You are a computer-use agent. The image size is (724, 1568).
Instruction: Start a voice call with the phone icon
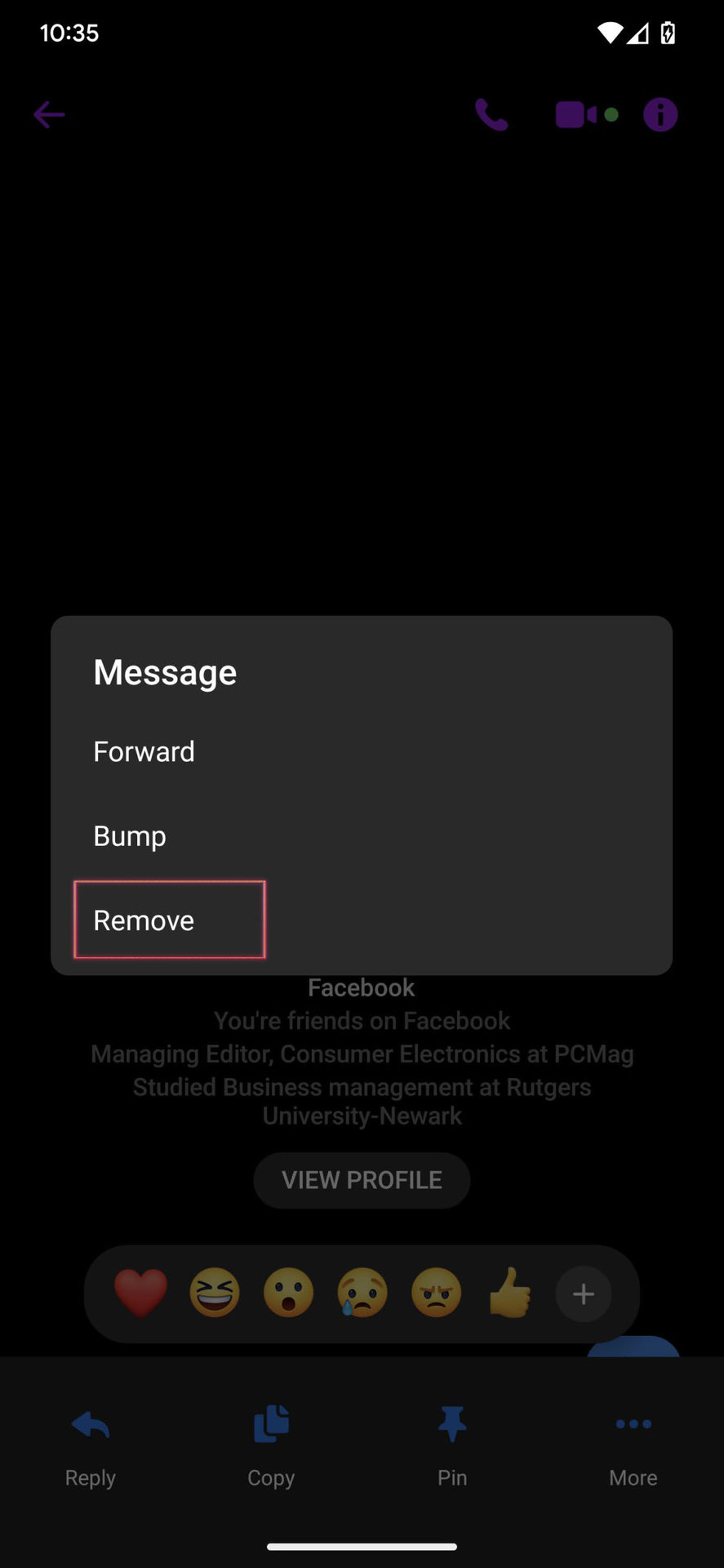point(491,114)
